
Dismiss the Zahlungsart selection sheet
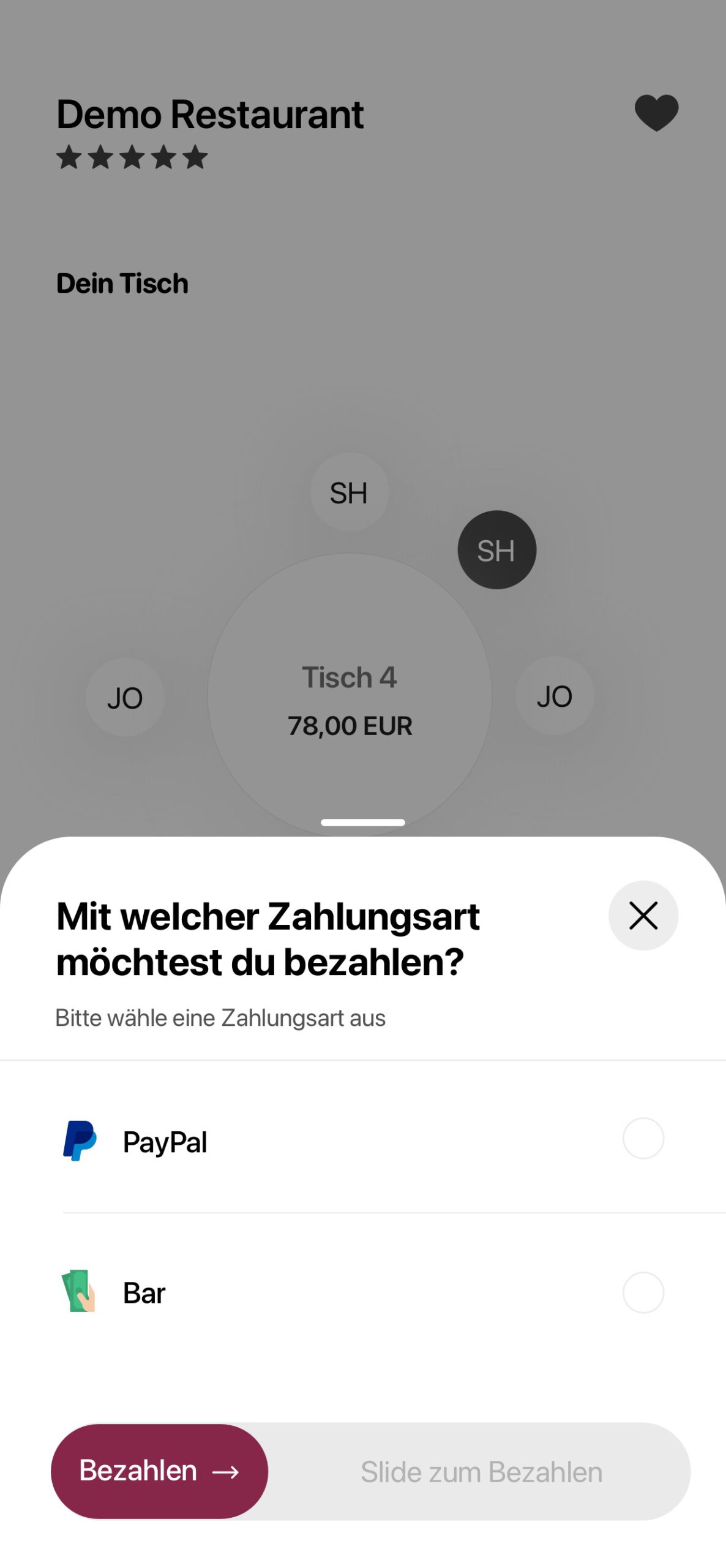[x=643, y=916]
